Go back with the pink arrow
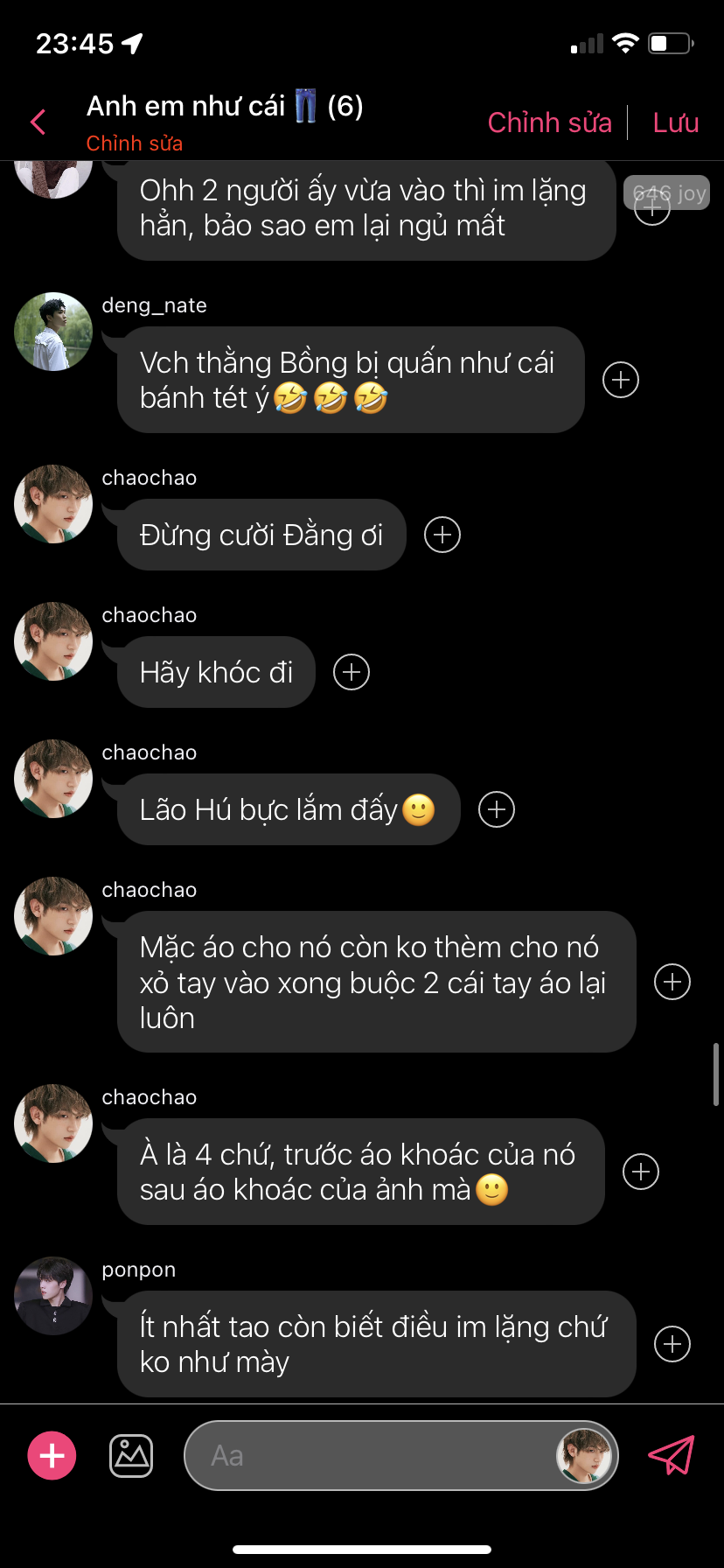 [x=38, y=122]
